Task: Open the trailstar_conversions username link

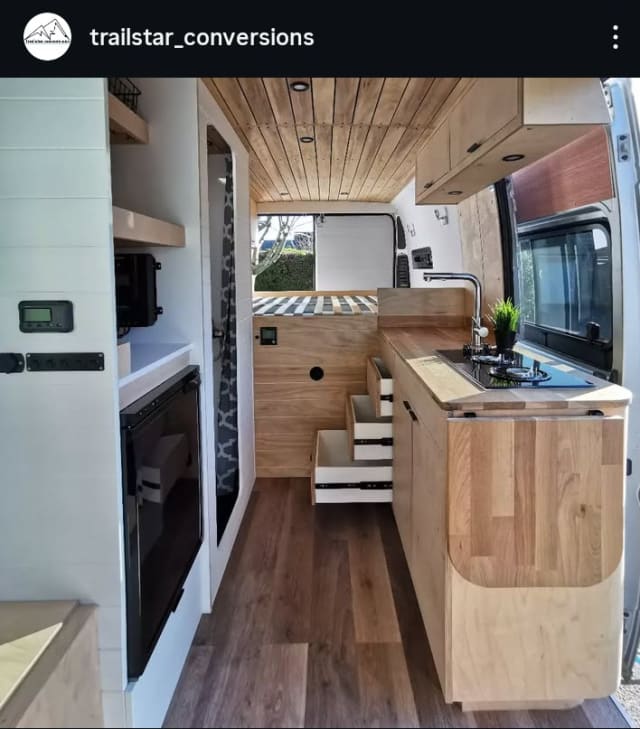Action: pos(201,38)
